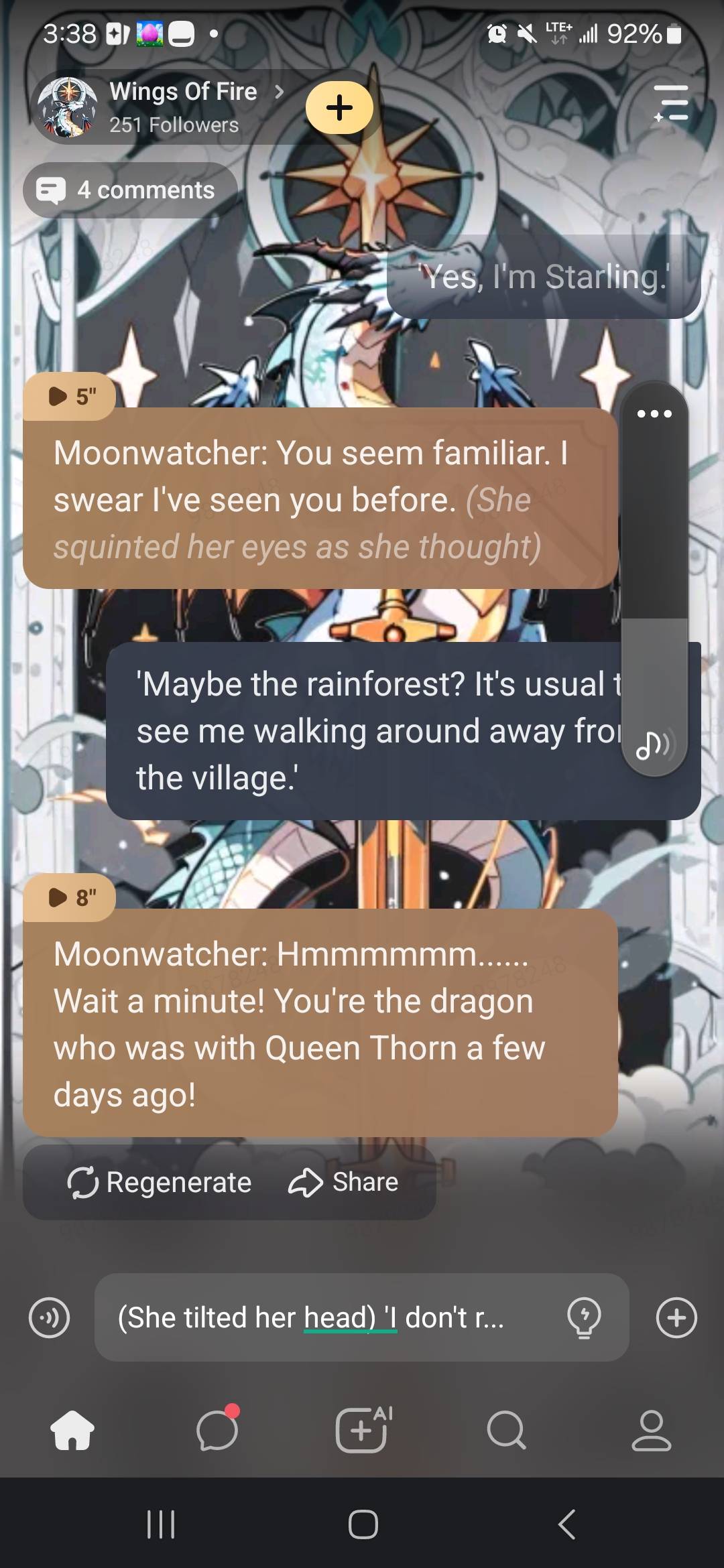Open the three-dots message options
This screenshot has width=724, height=1568.
[654, 414]
